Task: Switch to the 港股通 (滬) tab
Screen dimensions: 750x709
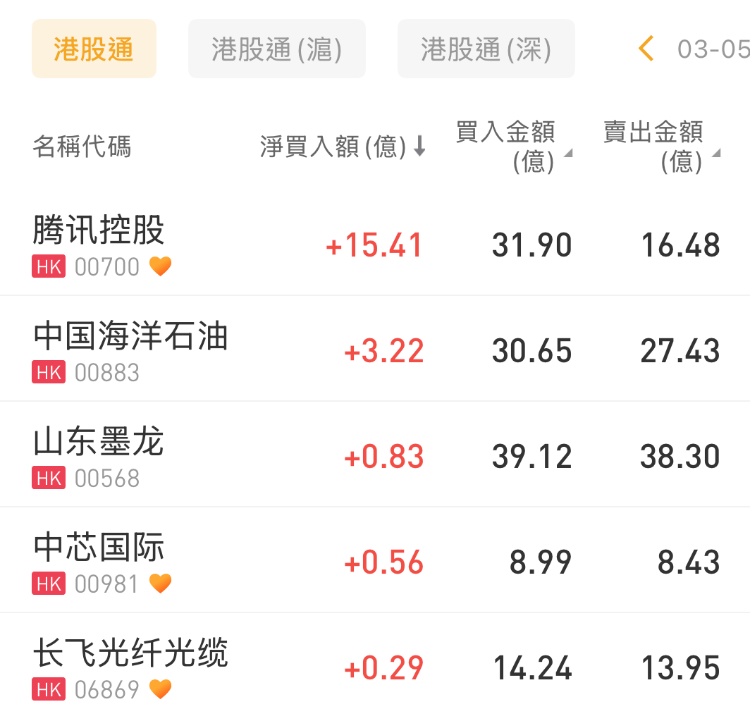Action: pos(277,49)
